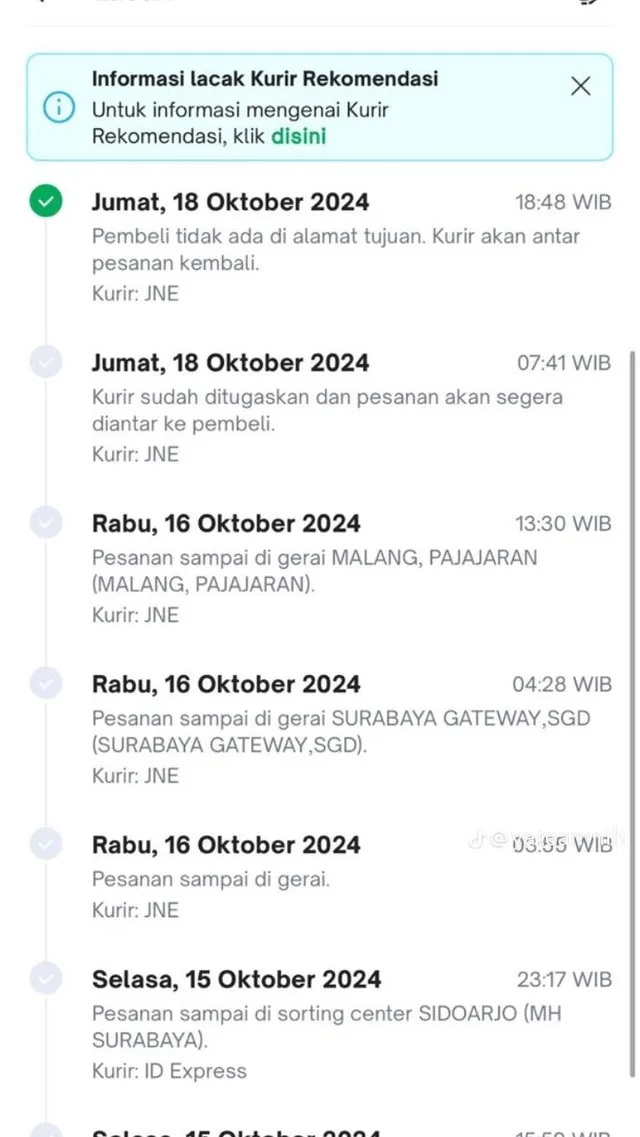Open the 'disini' link for Kurir Rekomendasi
The width and height of the screenshot is (640, 1137).
[x=298, y=136]
